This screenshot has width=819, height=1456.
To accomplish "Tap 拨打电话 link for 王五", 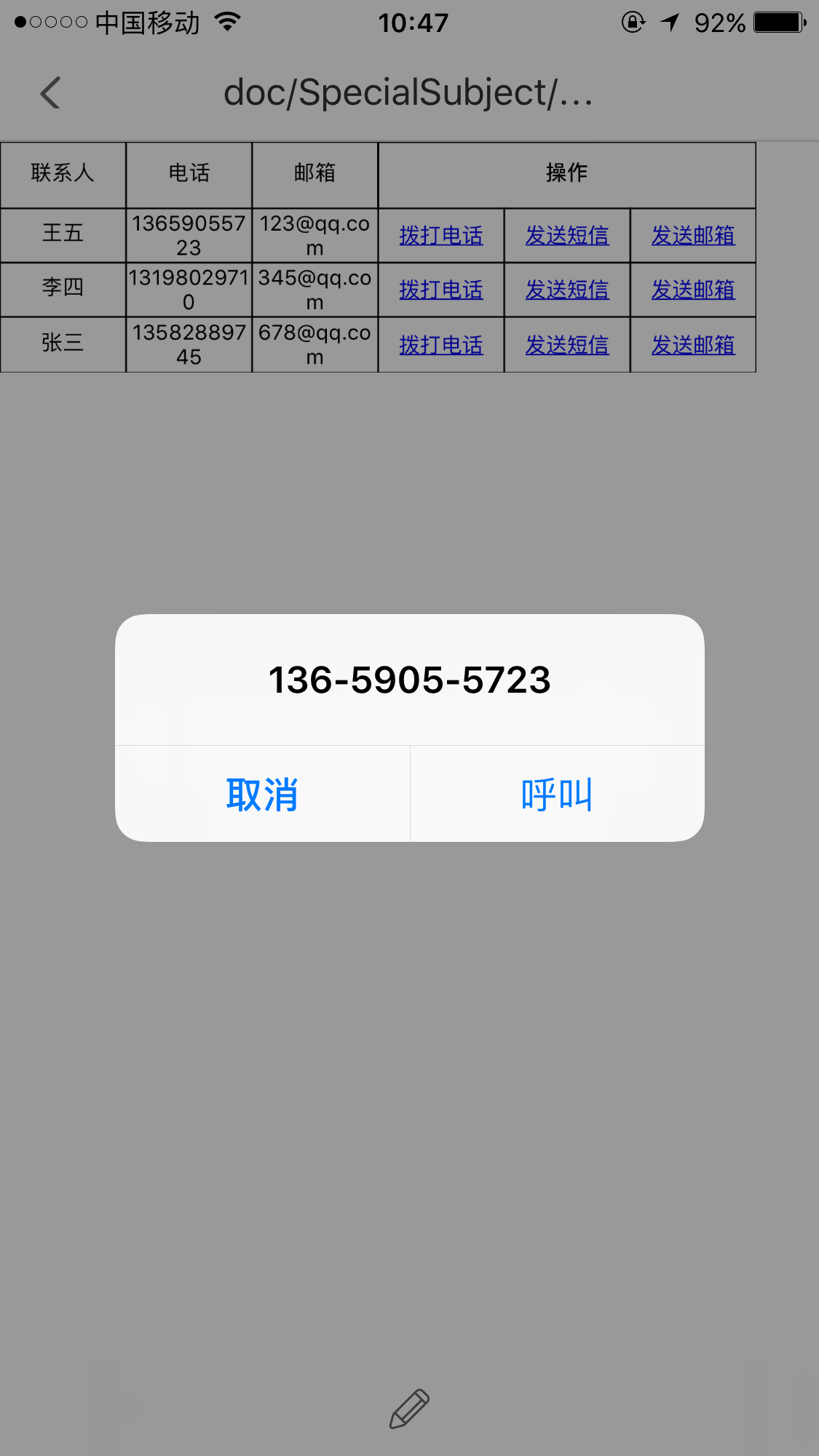I will [x=440, y=236].
